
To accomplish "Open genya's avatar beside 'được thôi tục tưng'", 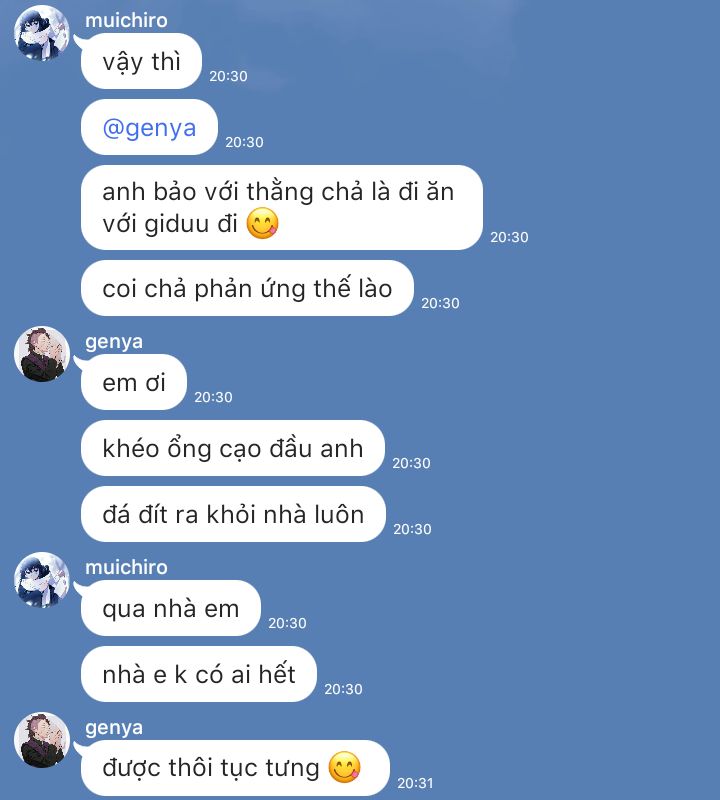I will 42,740.
